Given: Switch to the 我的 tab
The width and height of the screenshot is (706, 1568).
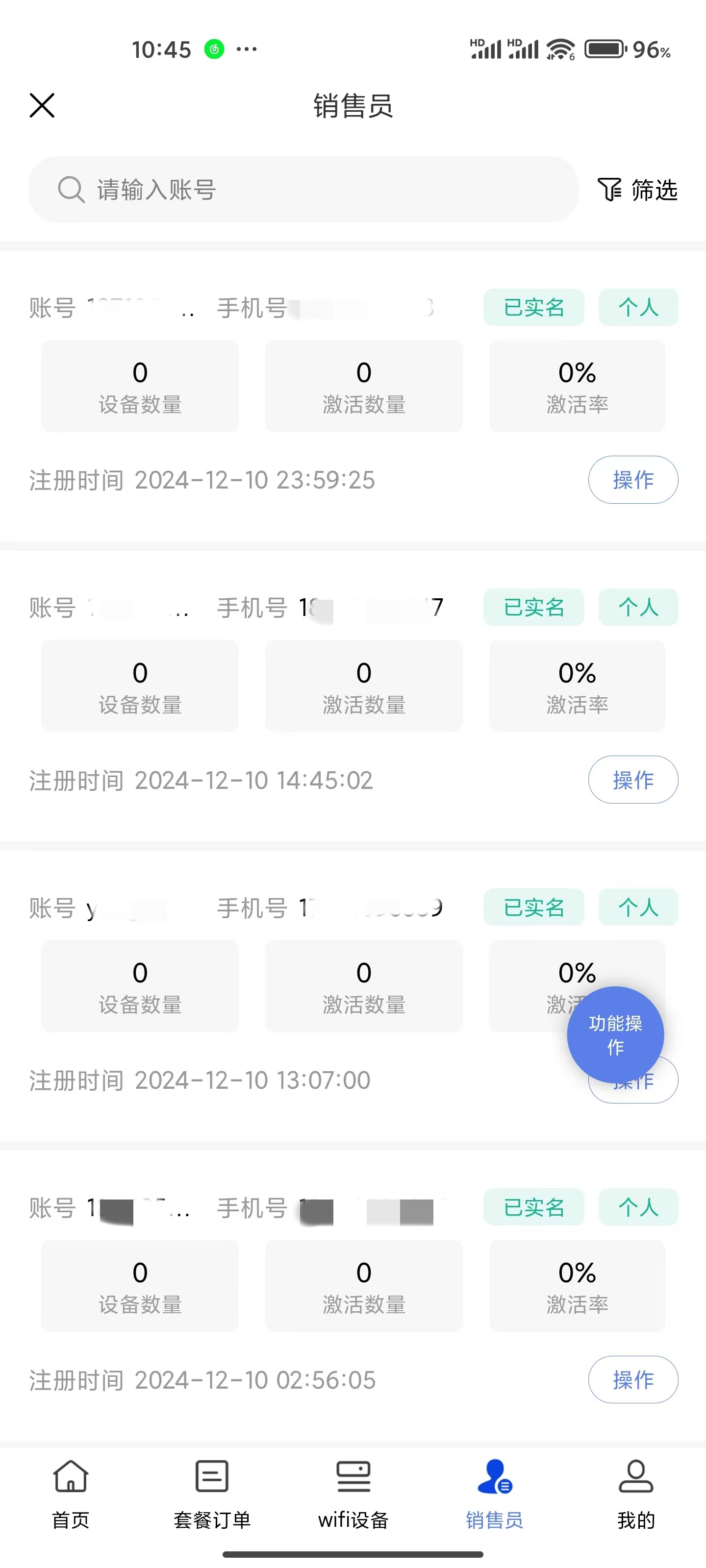Looking at the screenshot, I should 636,1494.
